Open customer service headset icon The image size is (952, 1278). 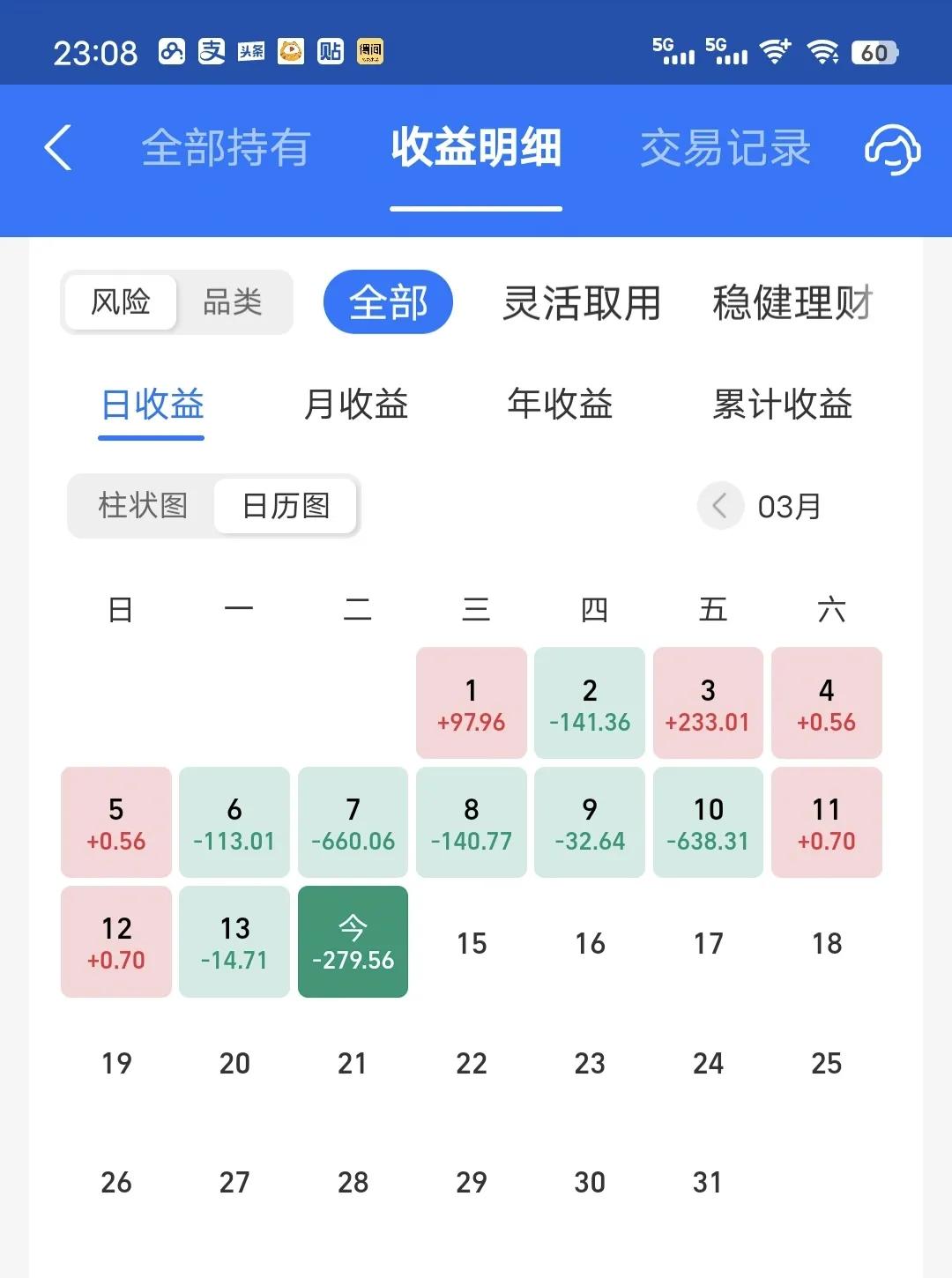(891, 148)
